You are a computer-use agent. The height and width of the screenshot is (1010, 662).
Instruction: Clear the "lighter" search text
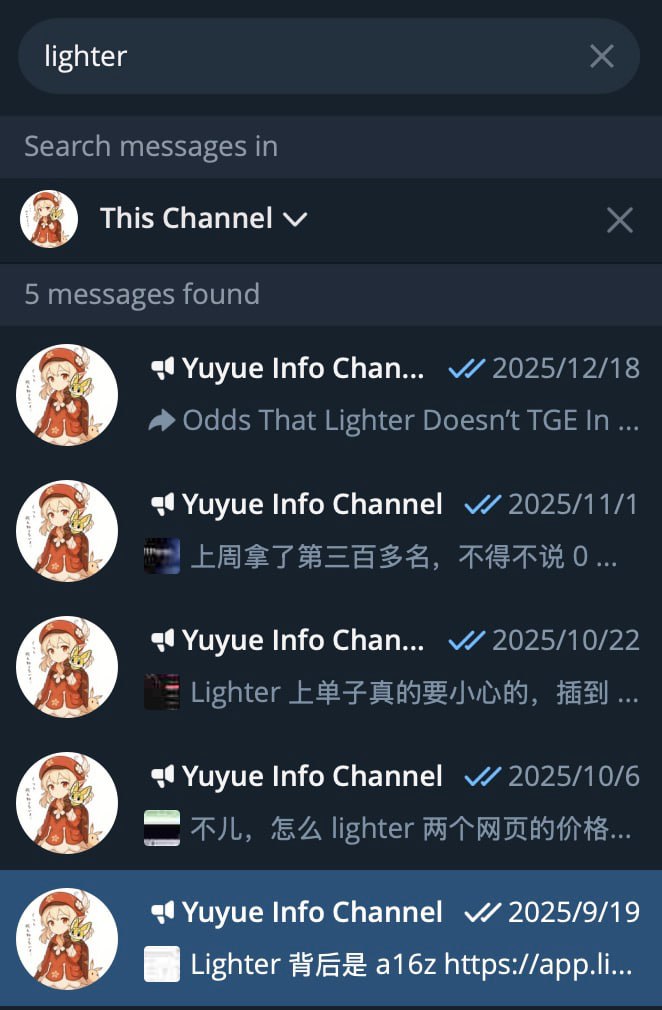602,56
